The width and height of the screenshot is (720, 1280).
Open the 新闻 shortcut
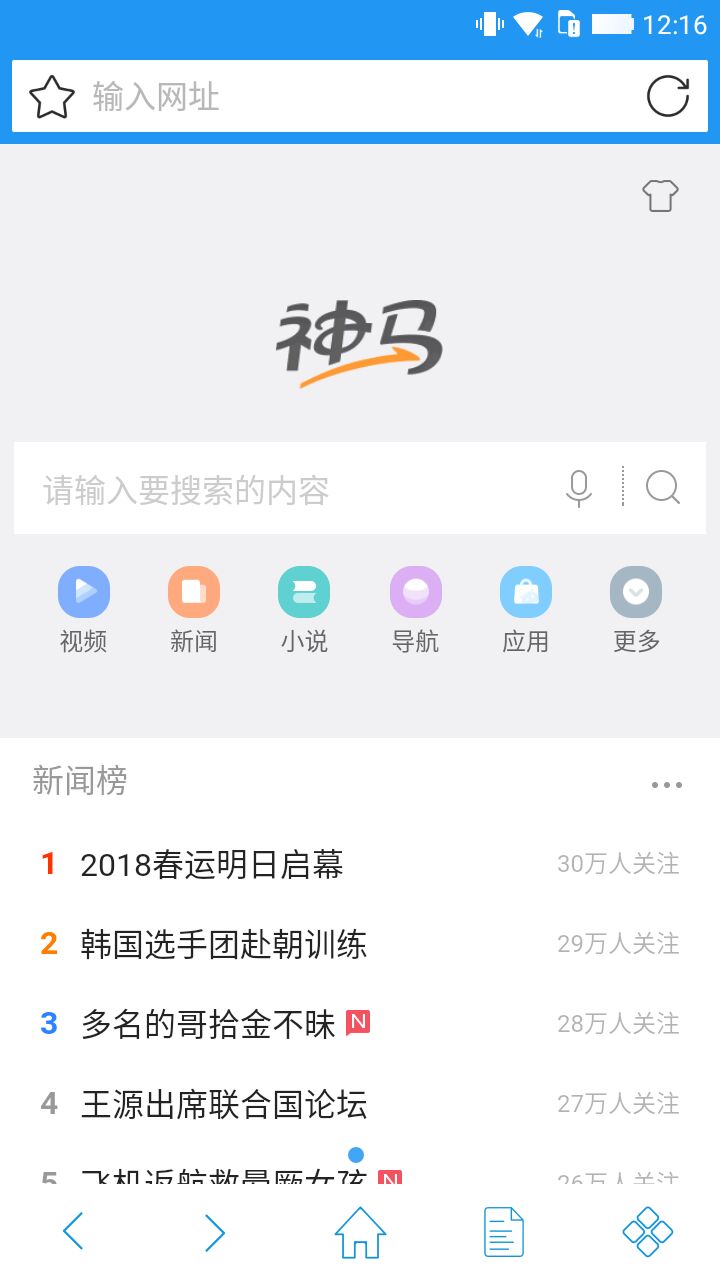194,610
